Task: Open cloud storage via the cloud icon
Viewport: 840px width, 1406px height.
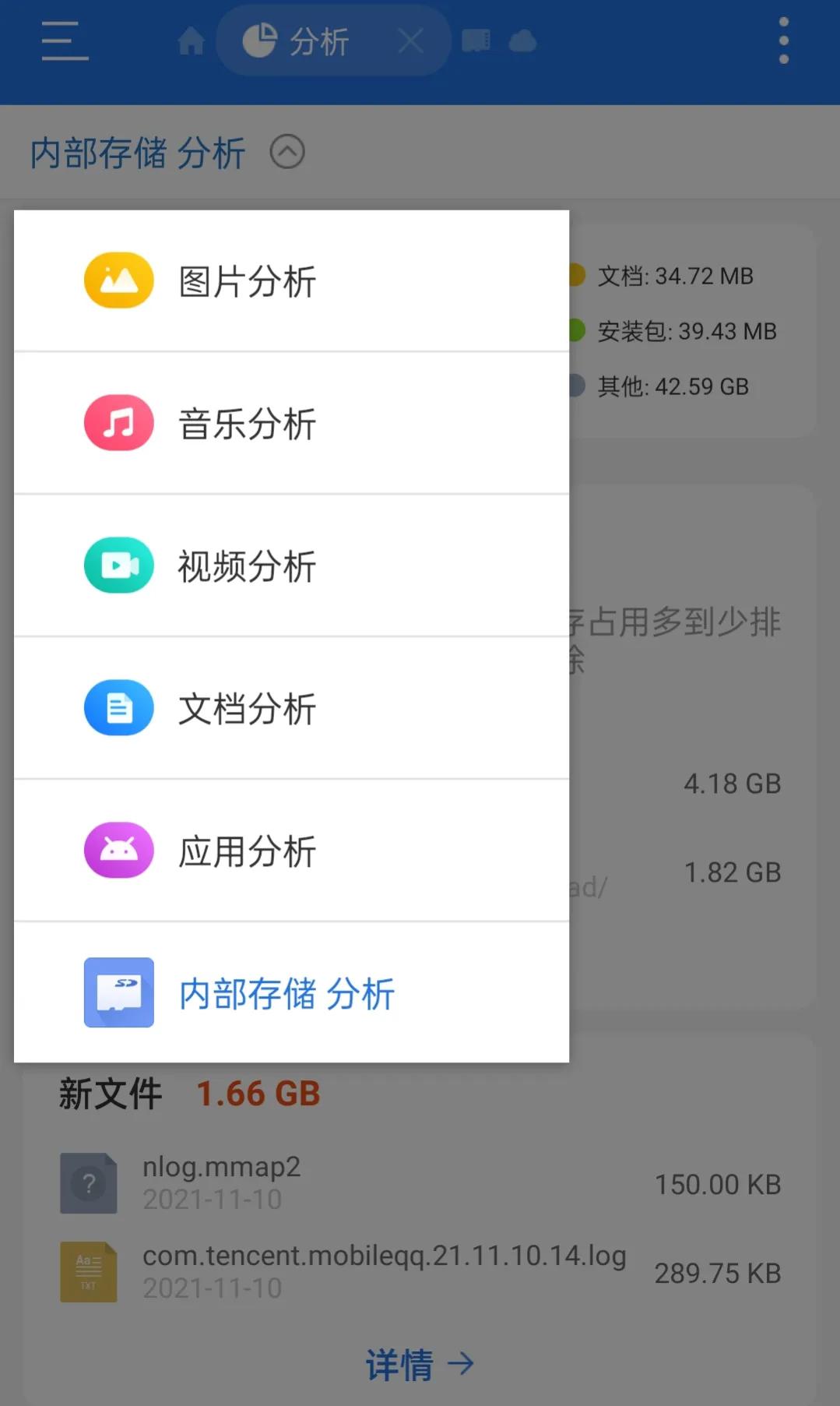Action: (x=522, y=41)
